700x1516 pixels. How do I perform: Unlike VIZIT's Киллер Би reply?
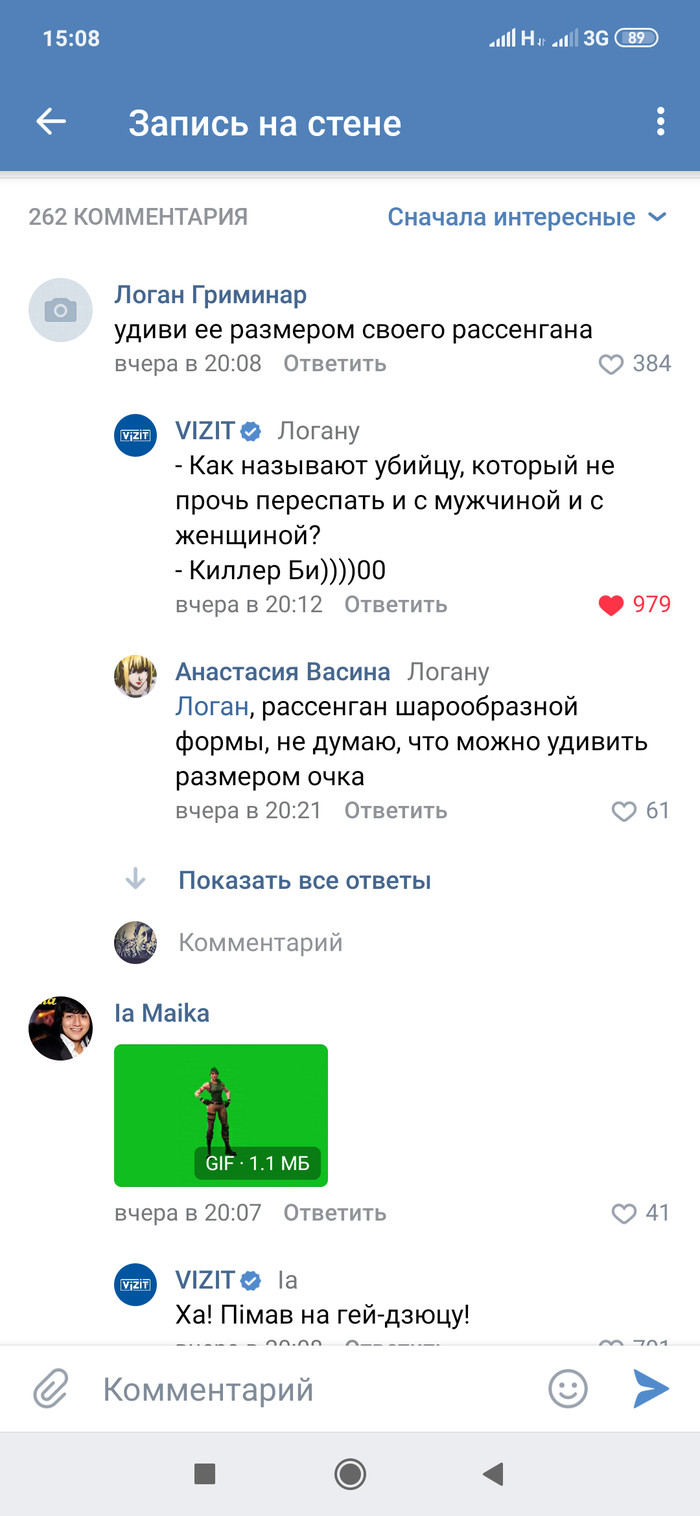pyautogui.click(x=611, y=605)
